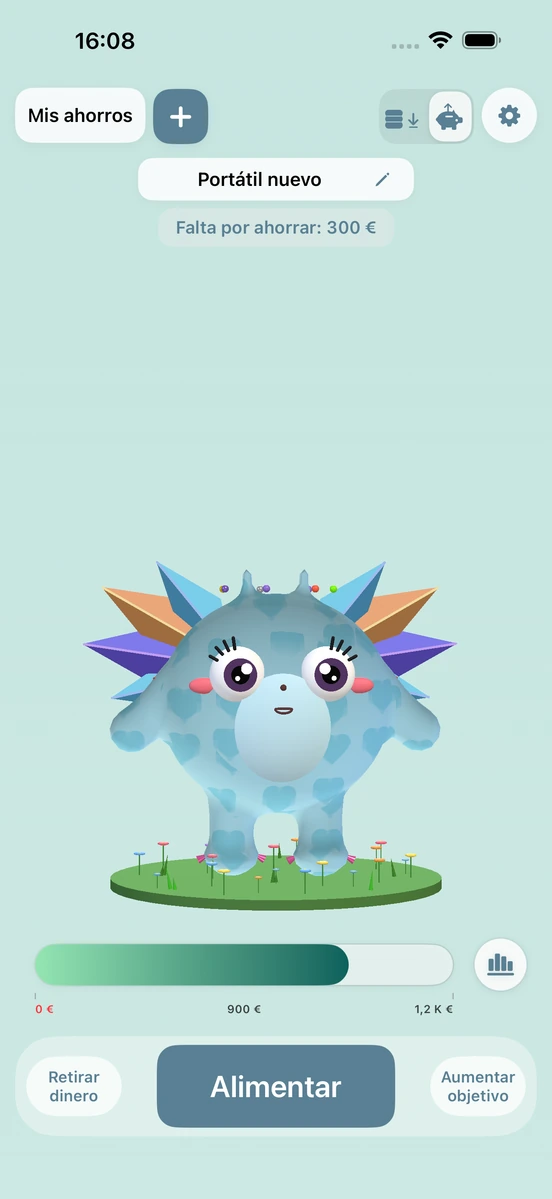Open the Mis ahorros list
The height and width of the screenshot is (1199, 552).
coord(80,115)
